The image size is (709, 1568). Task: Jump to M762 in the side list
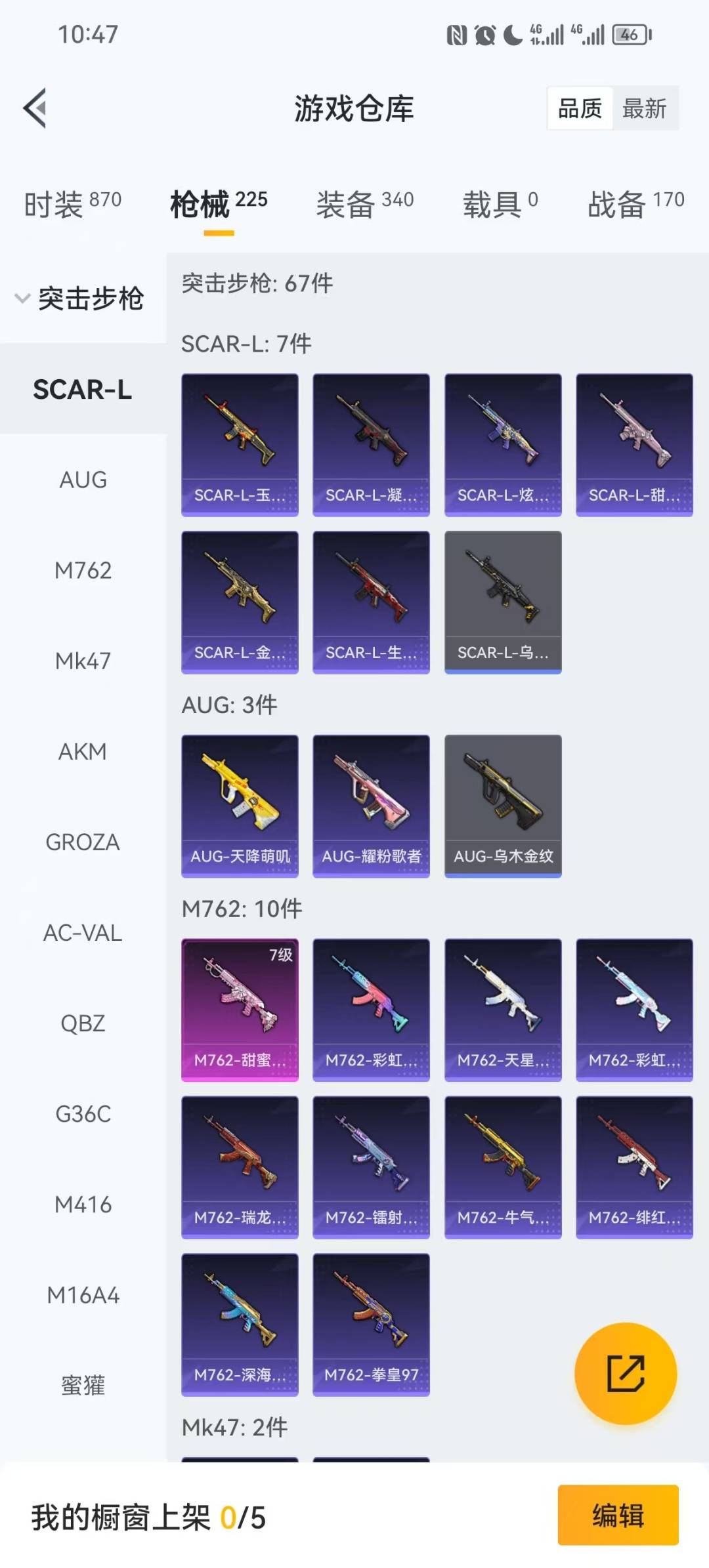83,570
